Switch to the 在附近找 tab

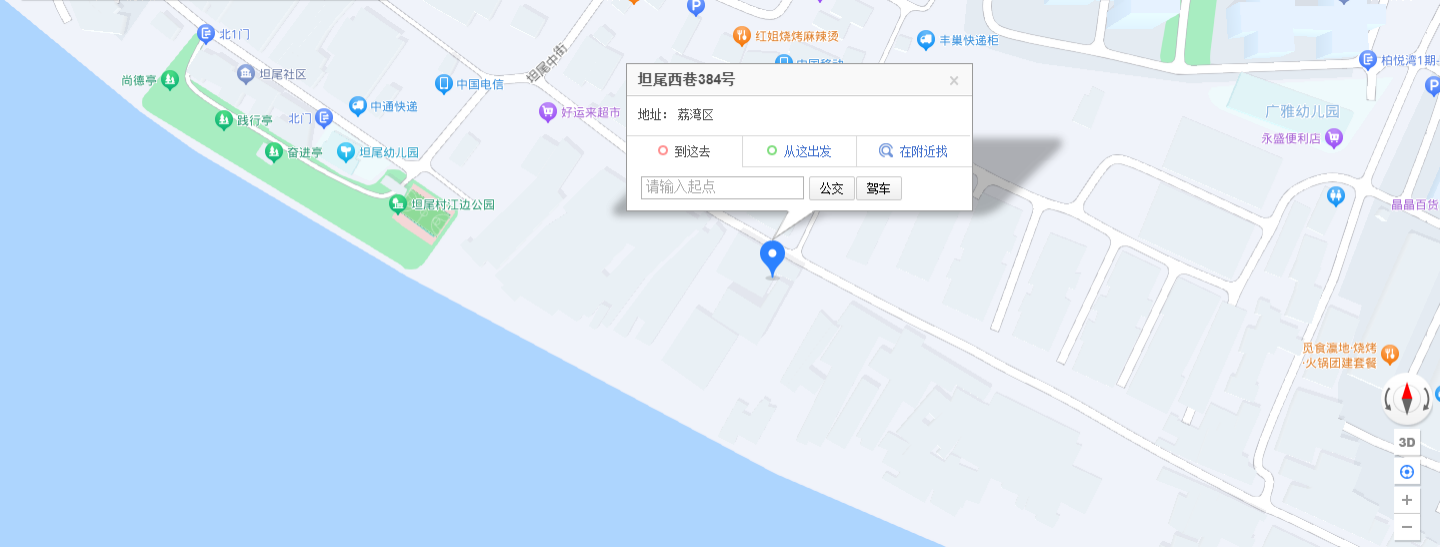coord(914,152)
